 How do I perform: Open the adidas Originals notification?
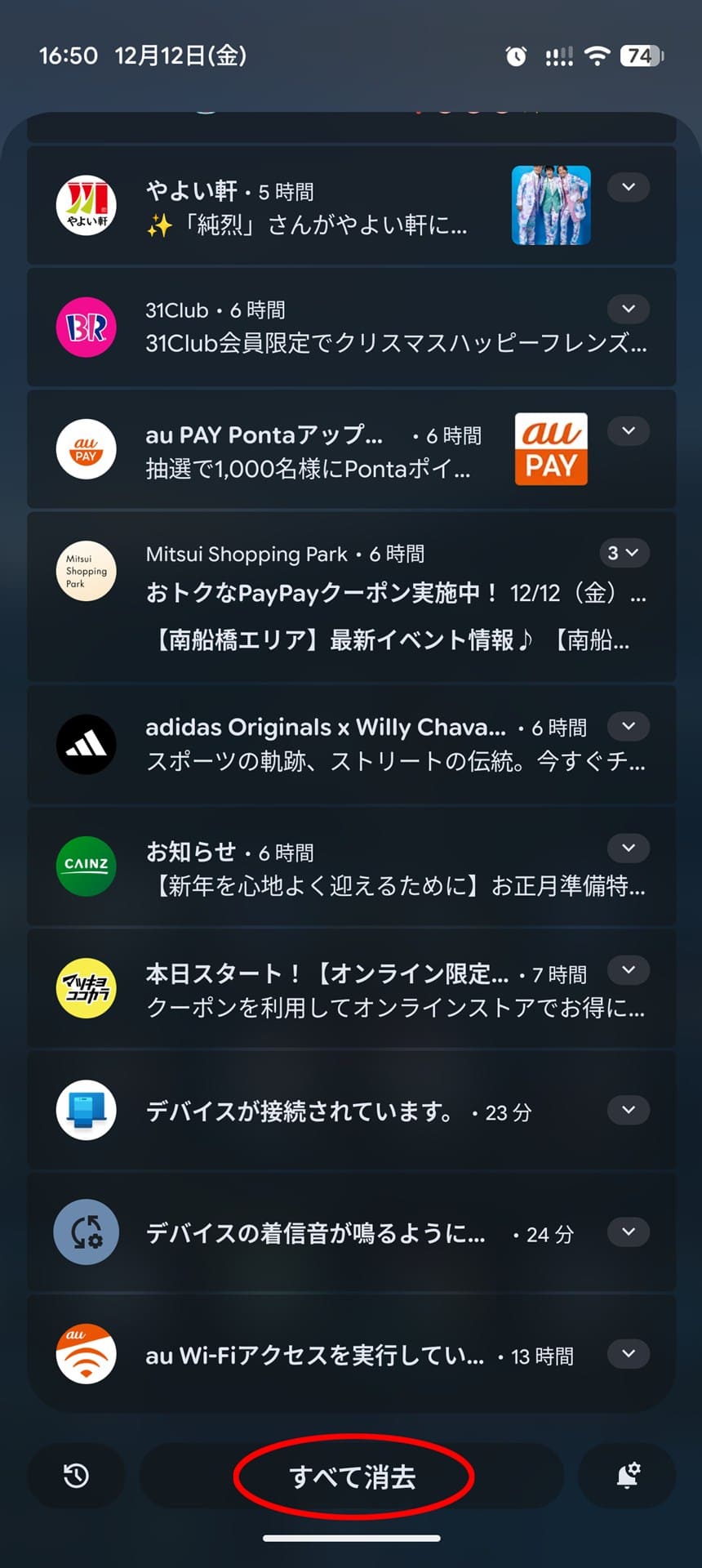pyautogui.click(x=367, y=745)
